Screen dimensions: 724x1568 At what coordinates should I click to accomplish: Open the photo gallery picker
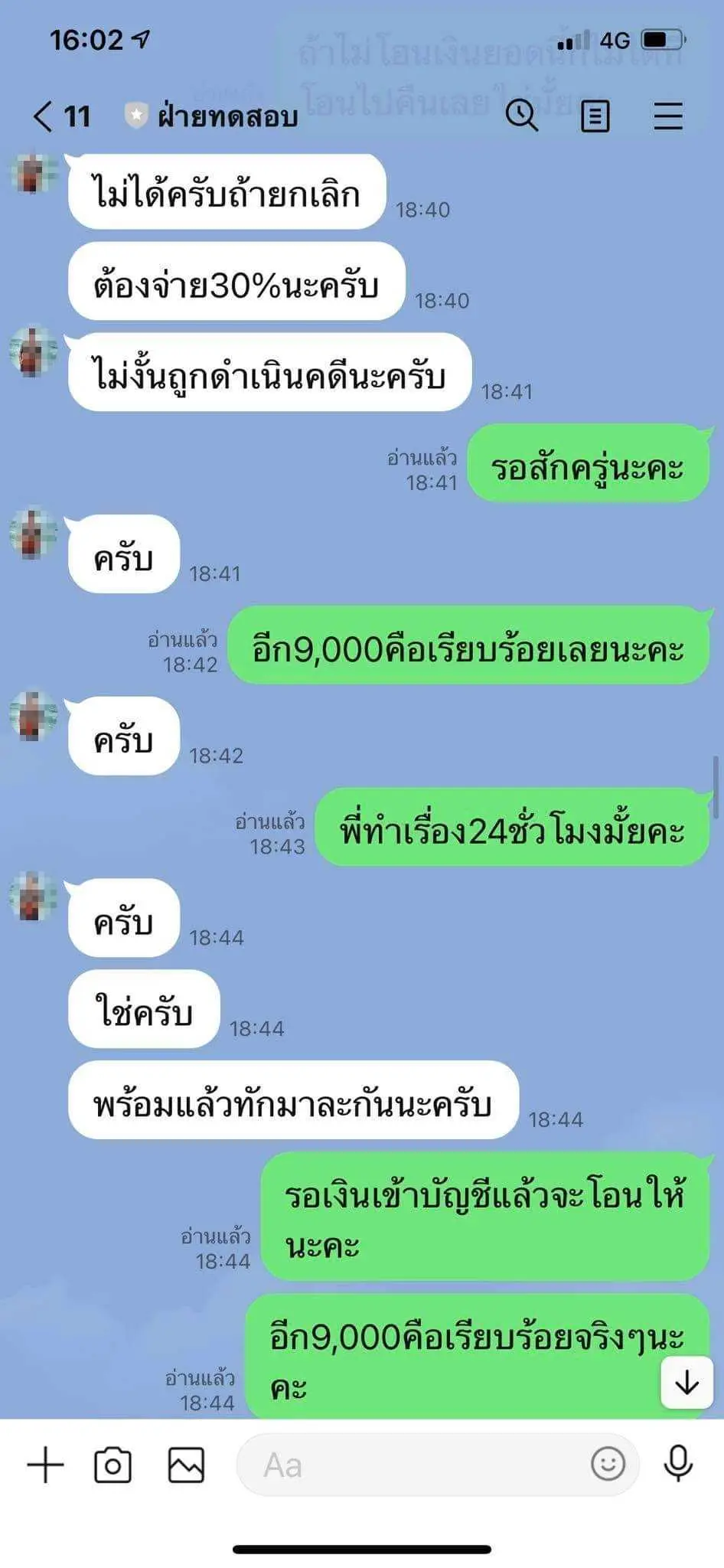pos(186,1465)
